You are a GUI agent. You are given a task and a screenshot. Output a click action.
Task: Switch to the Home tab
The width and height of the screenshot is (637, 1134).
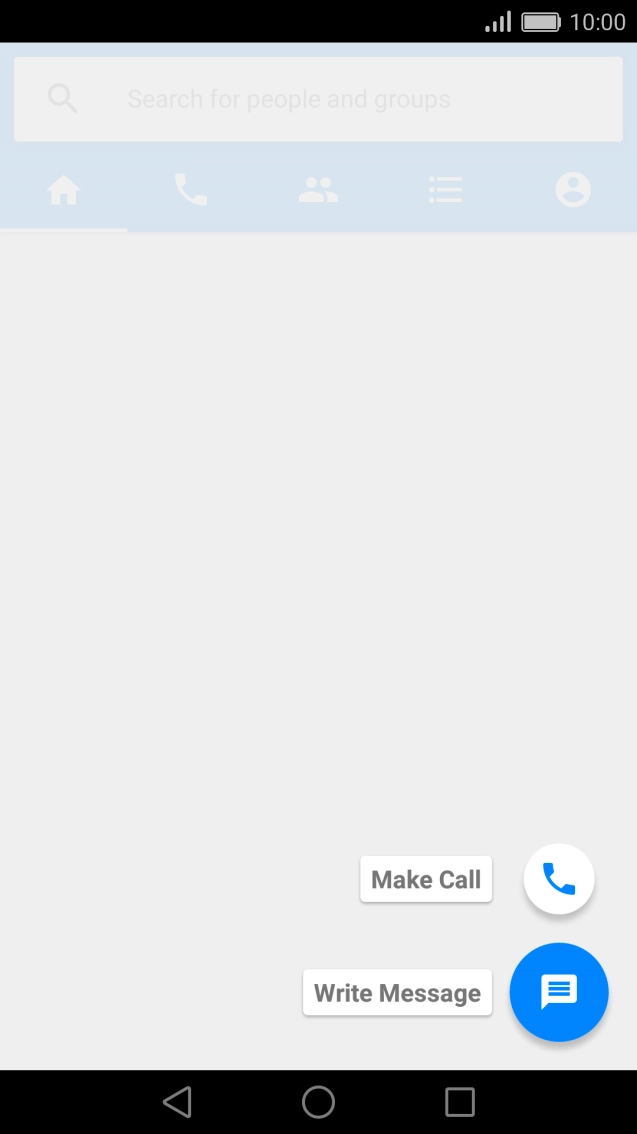pyautogui.click(x=64, y=190)
